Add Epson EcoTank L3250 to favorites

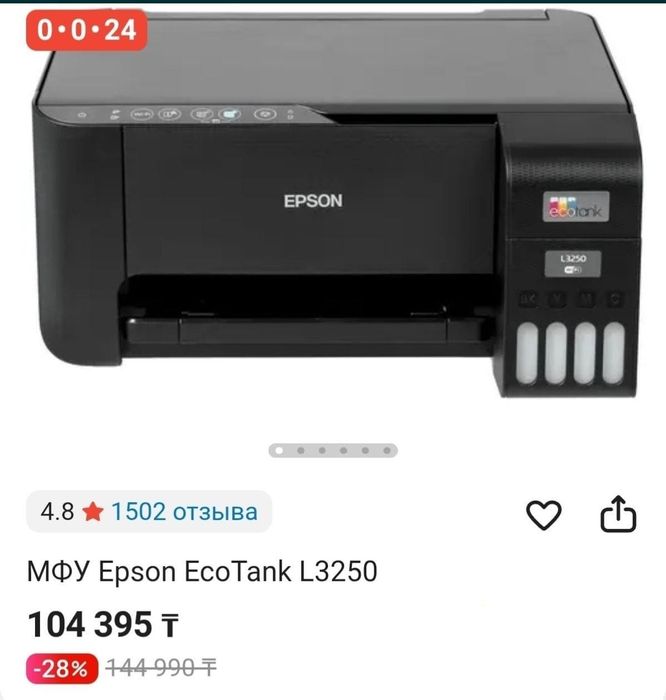[x=544, y=515]
